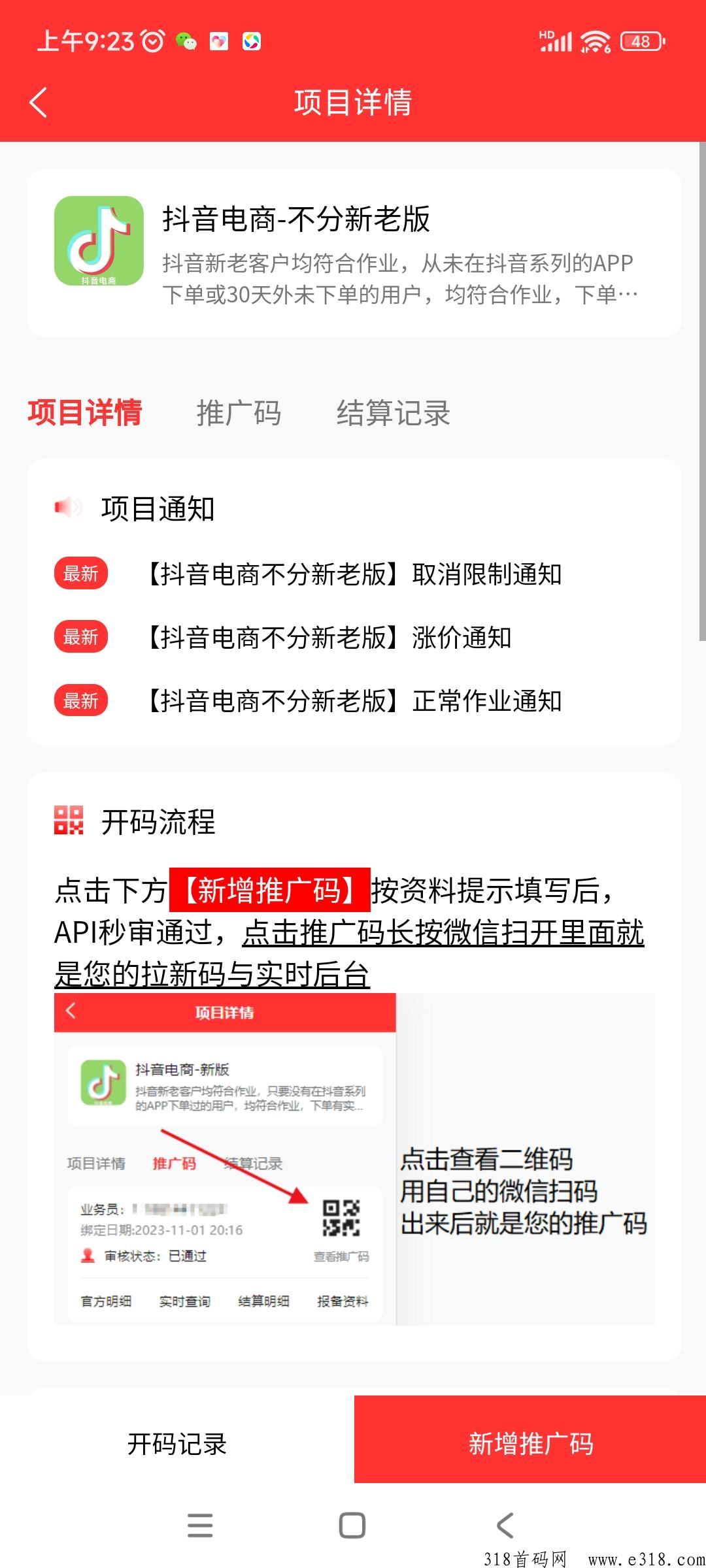Screen dimensions: 706x1568
Task: Go back using the top-left arrow
Action: 39,103
